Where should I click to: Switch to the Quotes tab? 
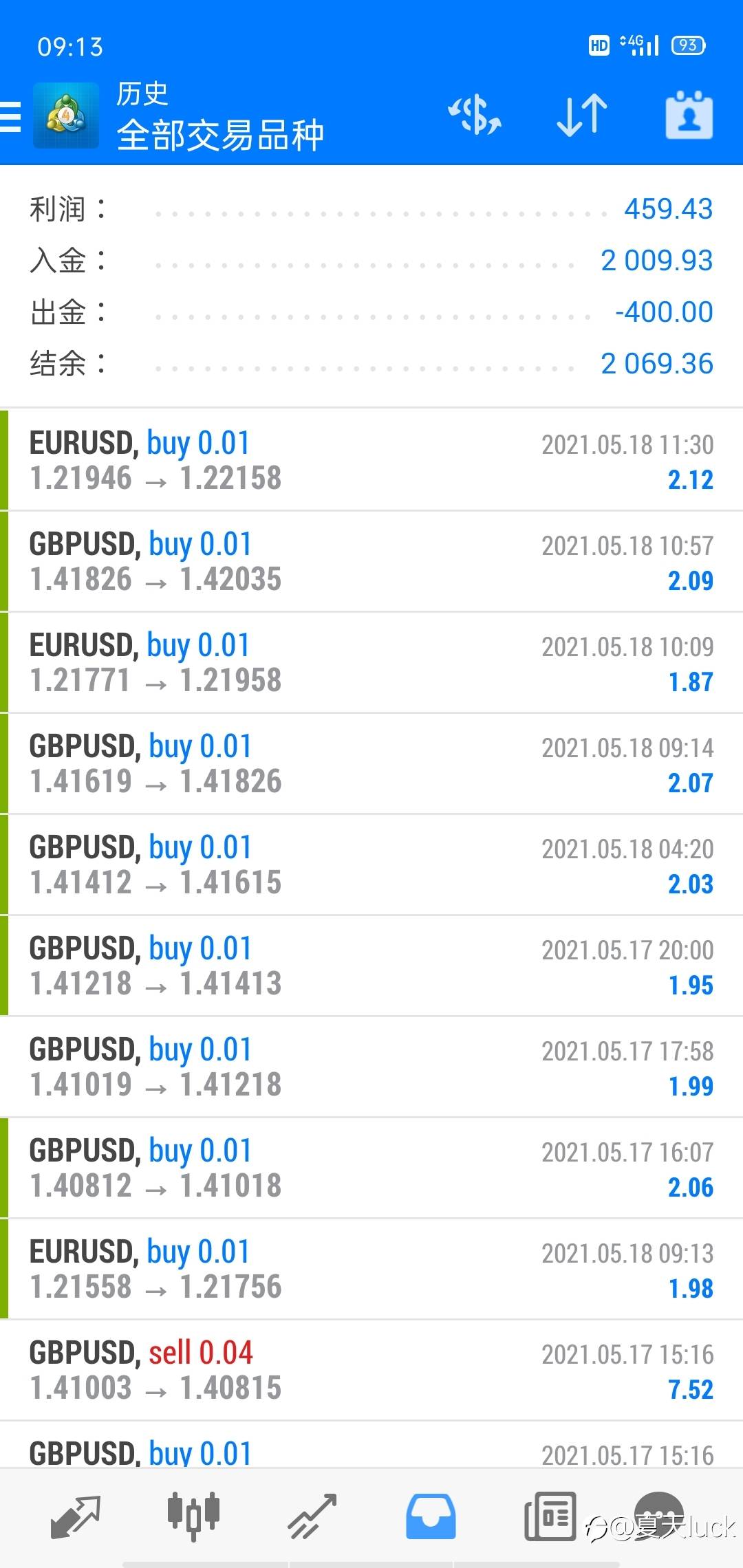[76, 1516]
